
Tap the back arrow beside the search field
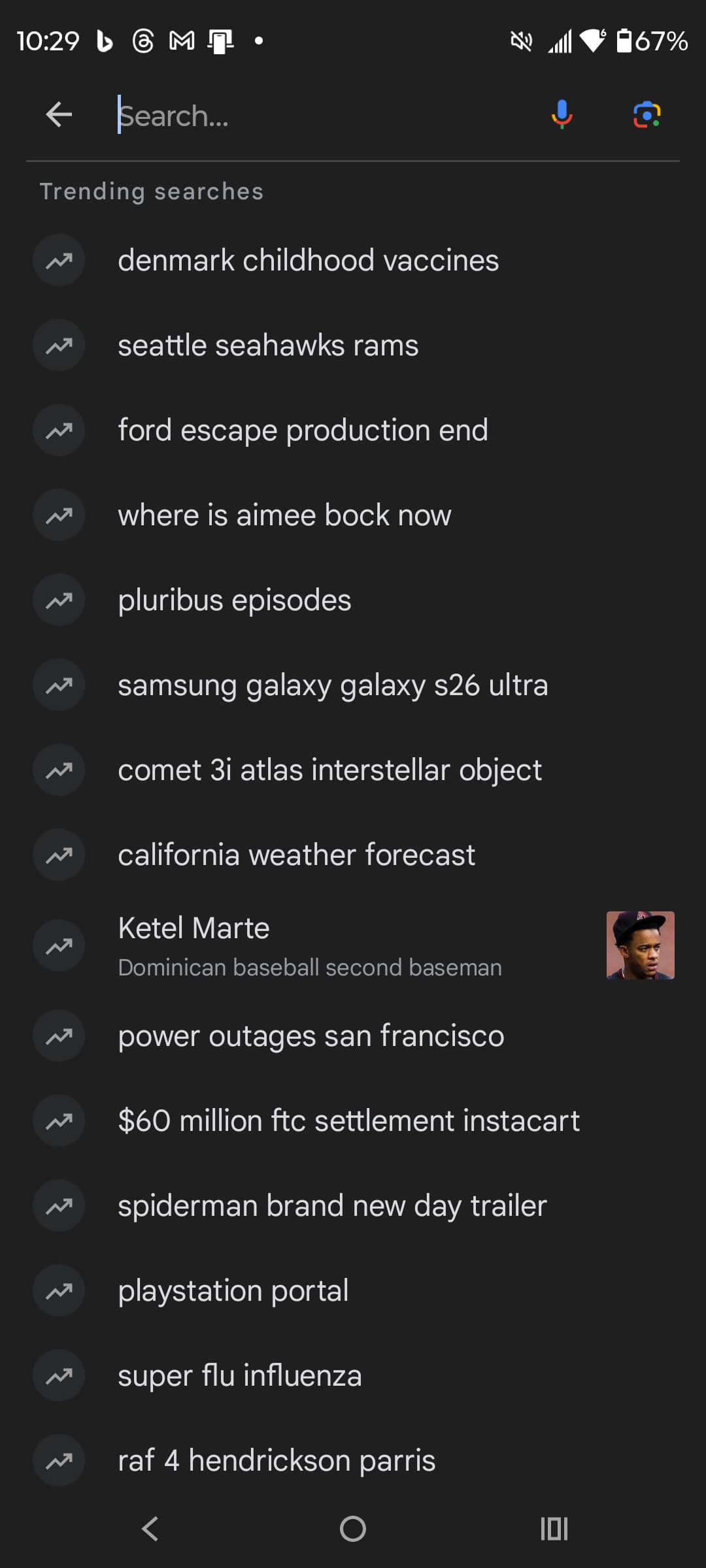click(x=59, y=115)
